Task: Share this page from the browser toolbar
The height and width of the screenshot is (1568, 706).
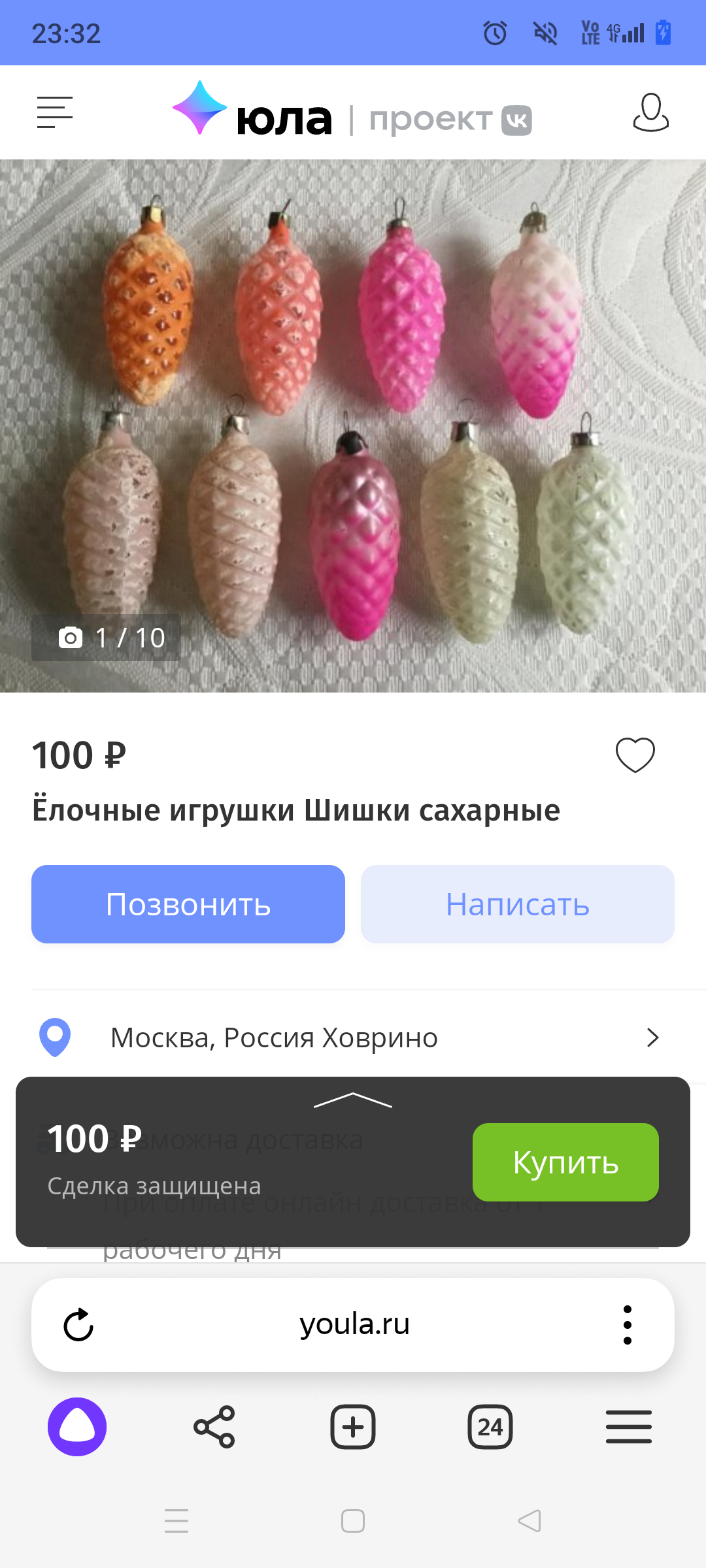Action: coord(214,1427)
